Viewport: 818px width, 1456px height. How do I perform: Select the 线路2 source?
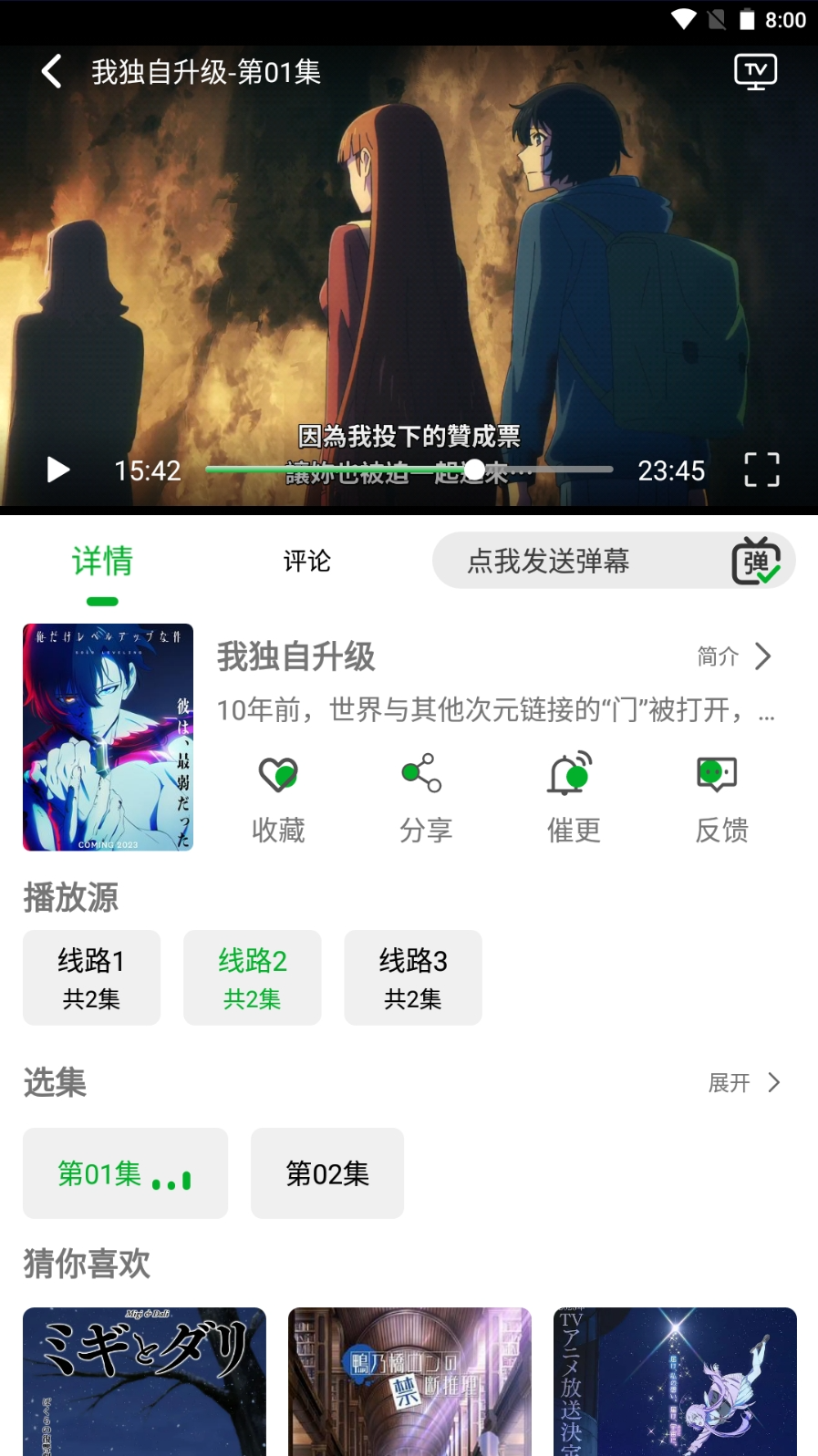coord(252,977)
